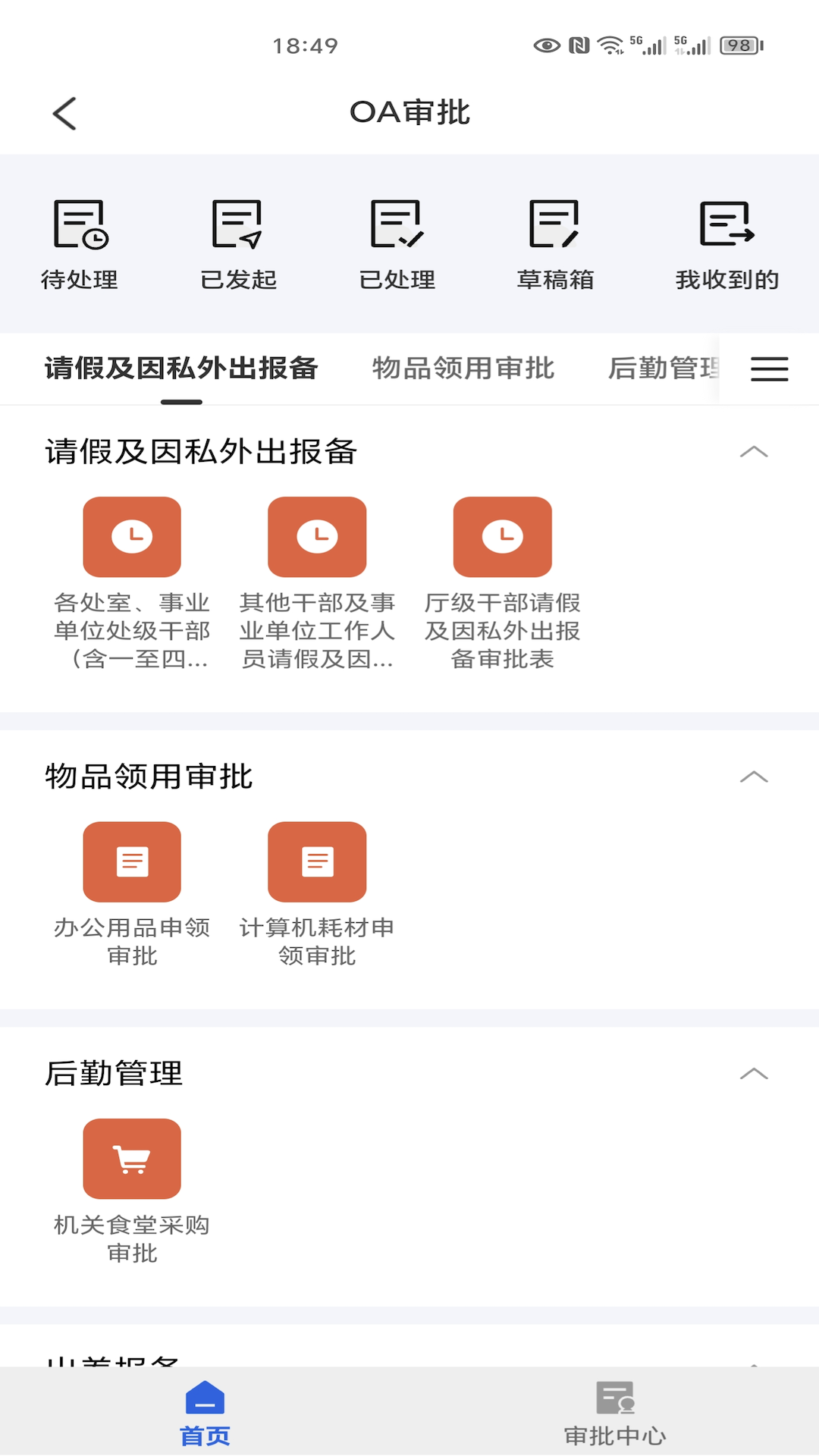Switch to 后勤管理 top tab
This screenshot has width=819, height=1456.
664,369
